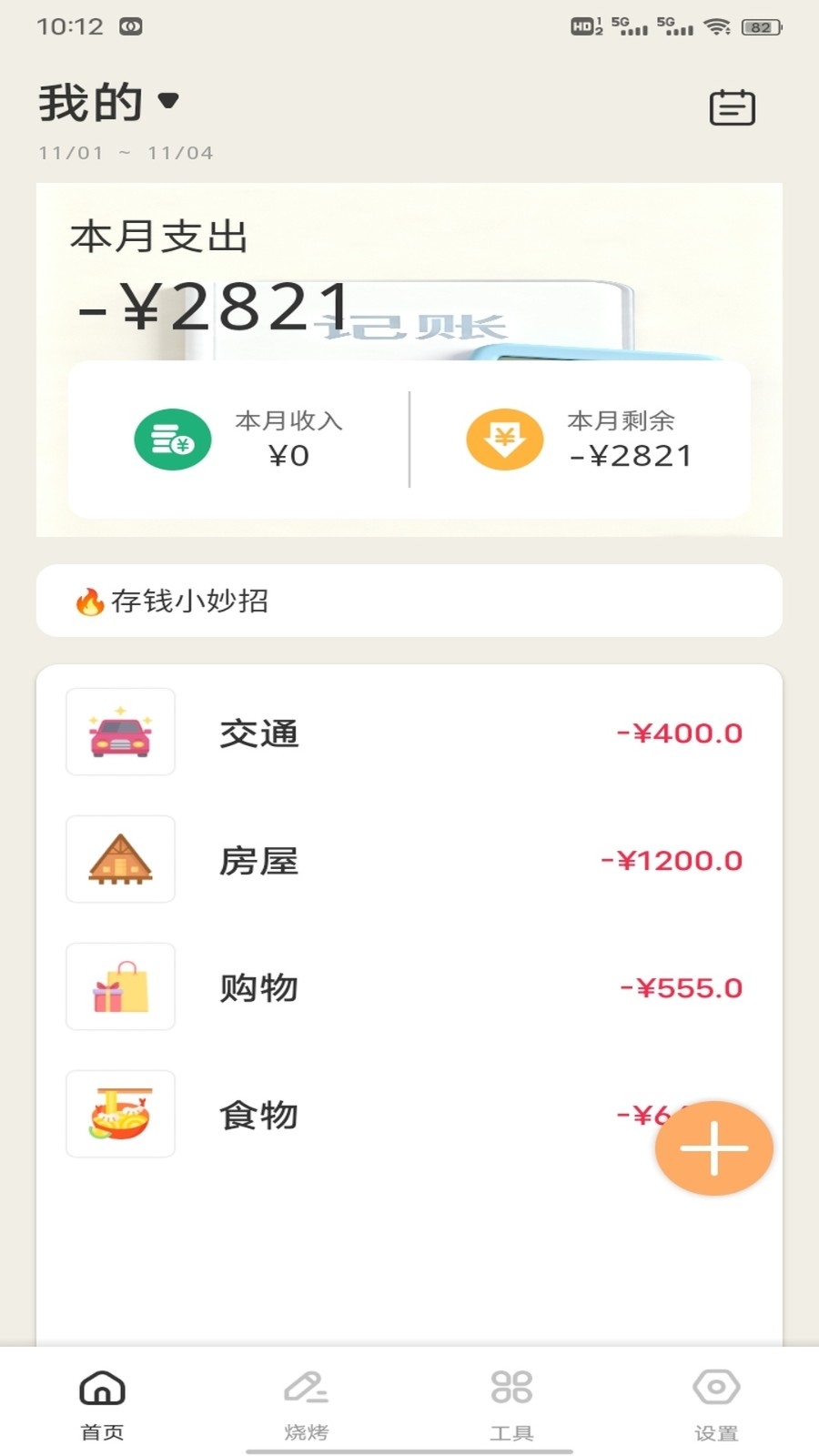The image size is (819, 1456).
Task: Select the 食物 noodle bowl icon
Action: pos(120,1115)
